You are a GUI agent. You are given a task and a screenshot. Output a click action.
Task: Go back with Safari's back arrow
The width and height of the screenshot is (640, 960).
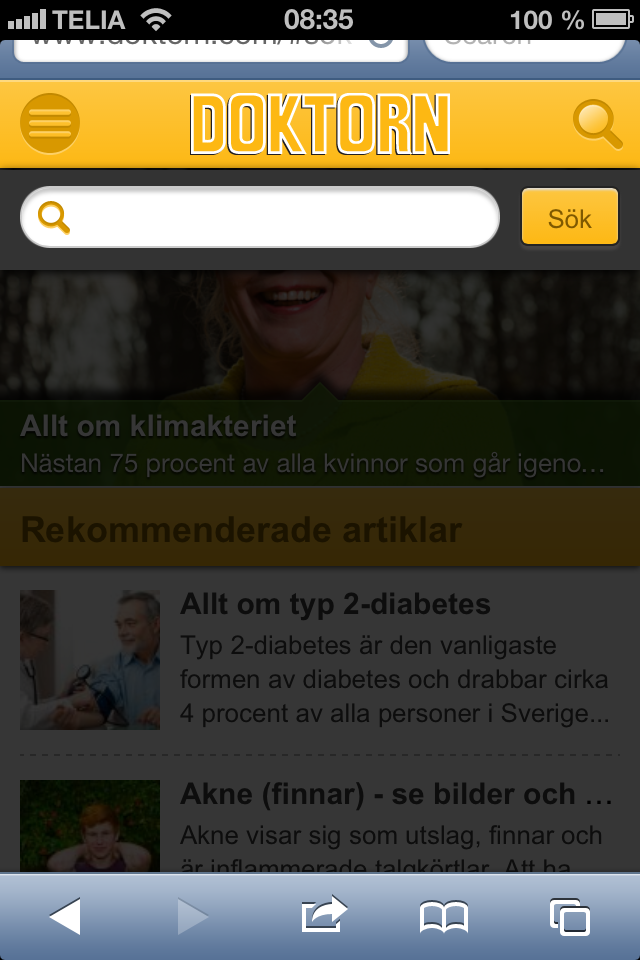(65, 916)
